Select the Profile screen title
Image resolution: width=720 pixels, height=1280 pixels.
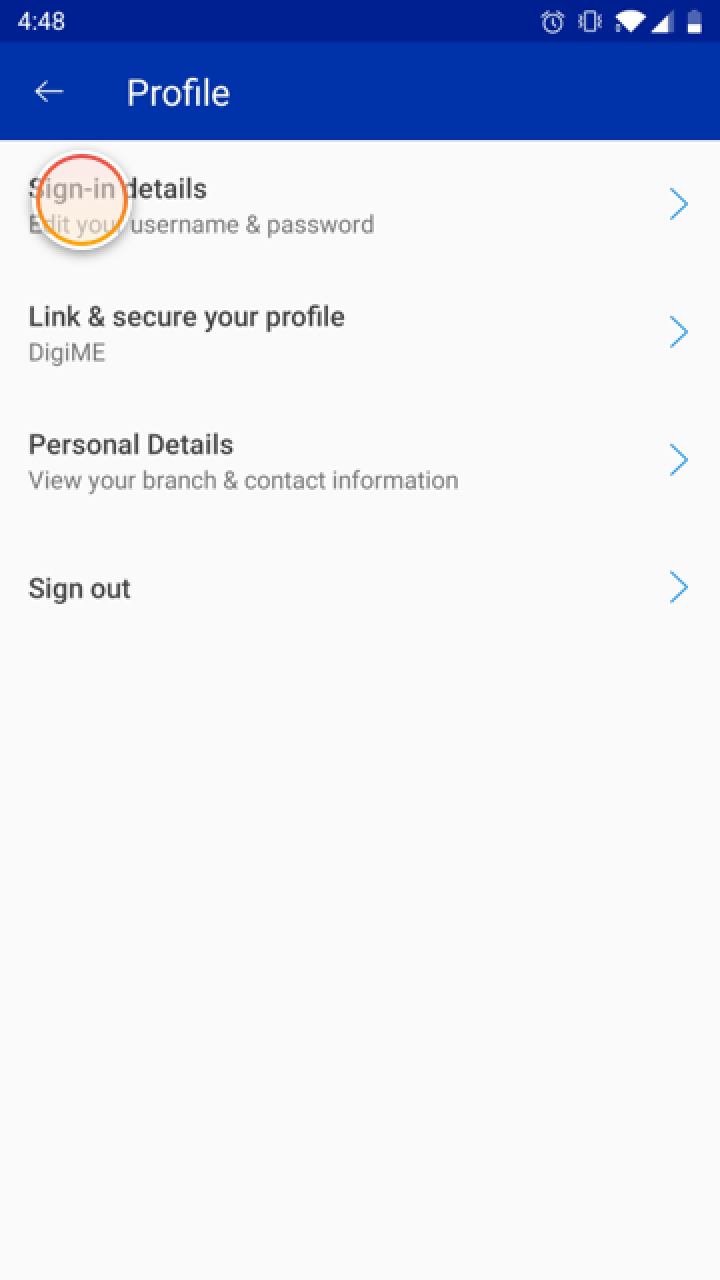click(x=177, y=91)
